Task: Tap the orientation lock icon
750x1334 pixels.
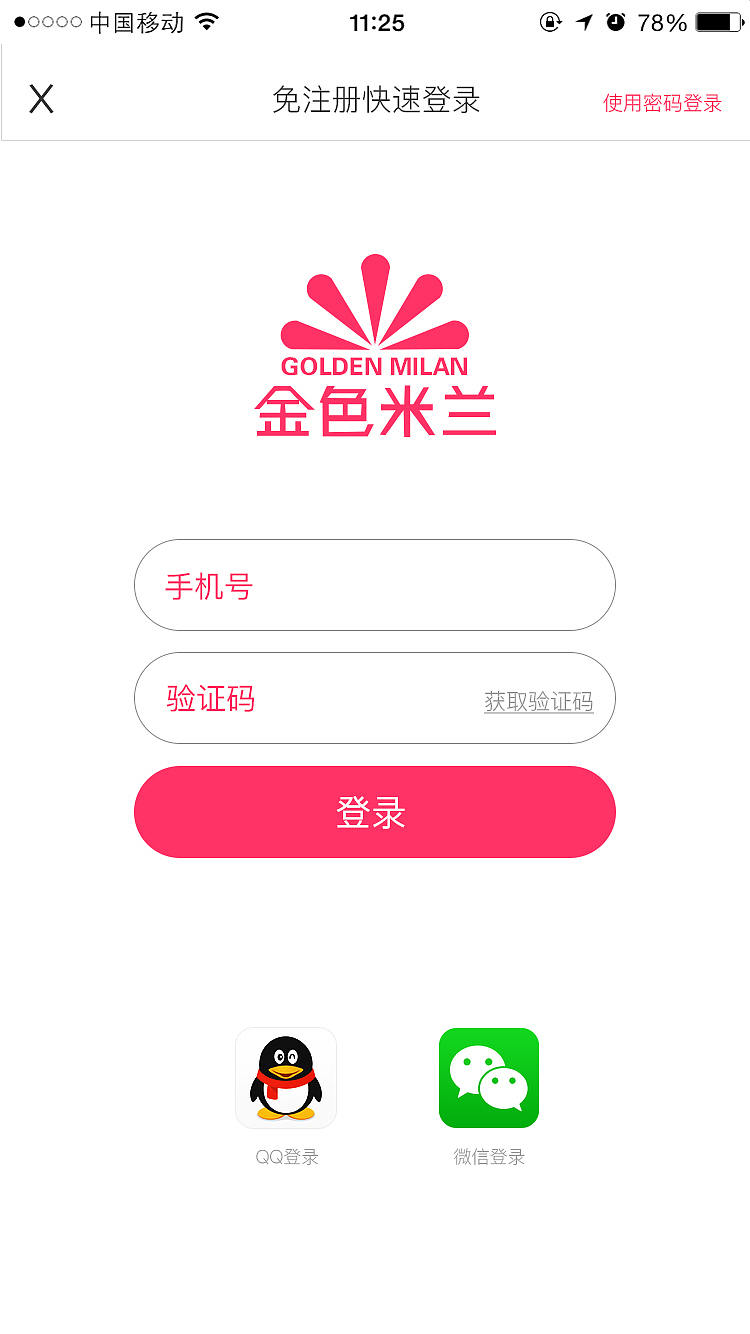Action: 551,22
